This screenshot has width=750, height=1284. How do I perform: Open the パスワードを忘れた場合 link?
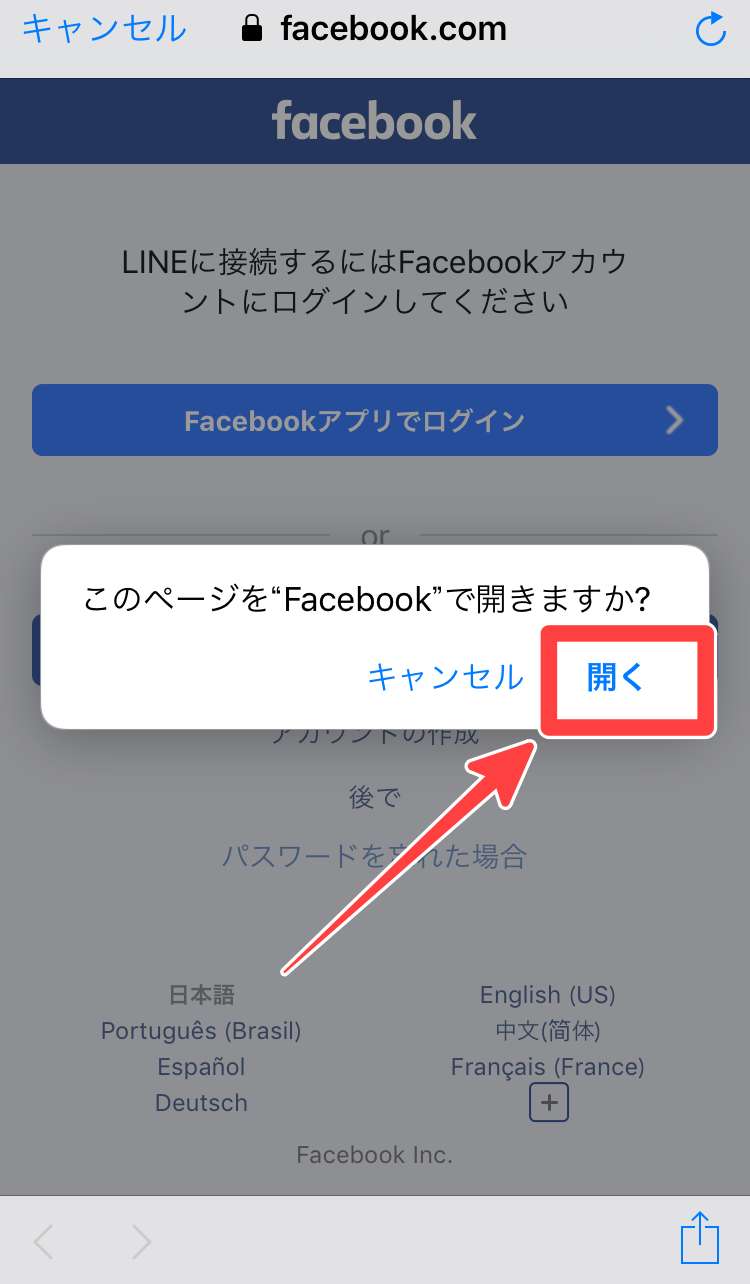374,856
